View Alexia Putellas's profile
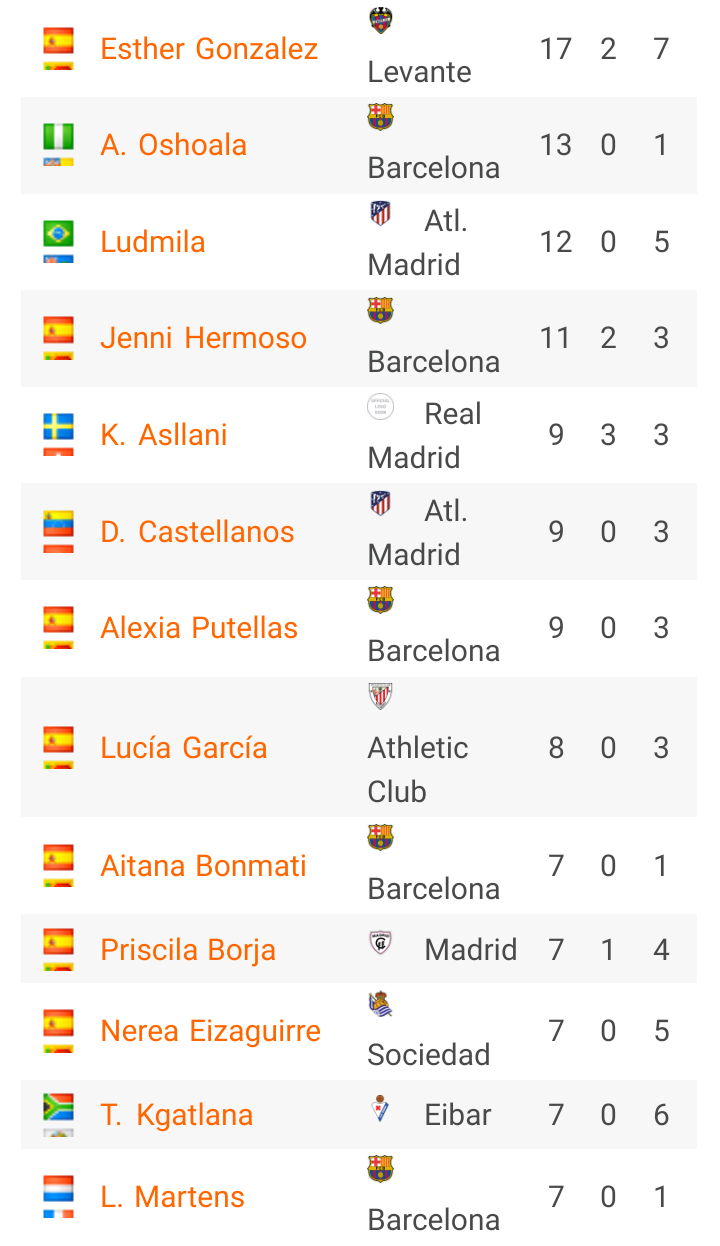Screen dimensions: 720x1246 point(199,628)
